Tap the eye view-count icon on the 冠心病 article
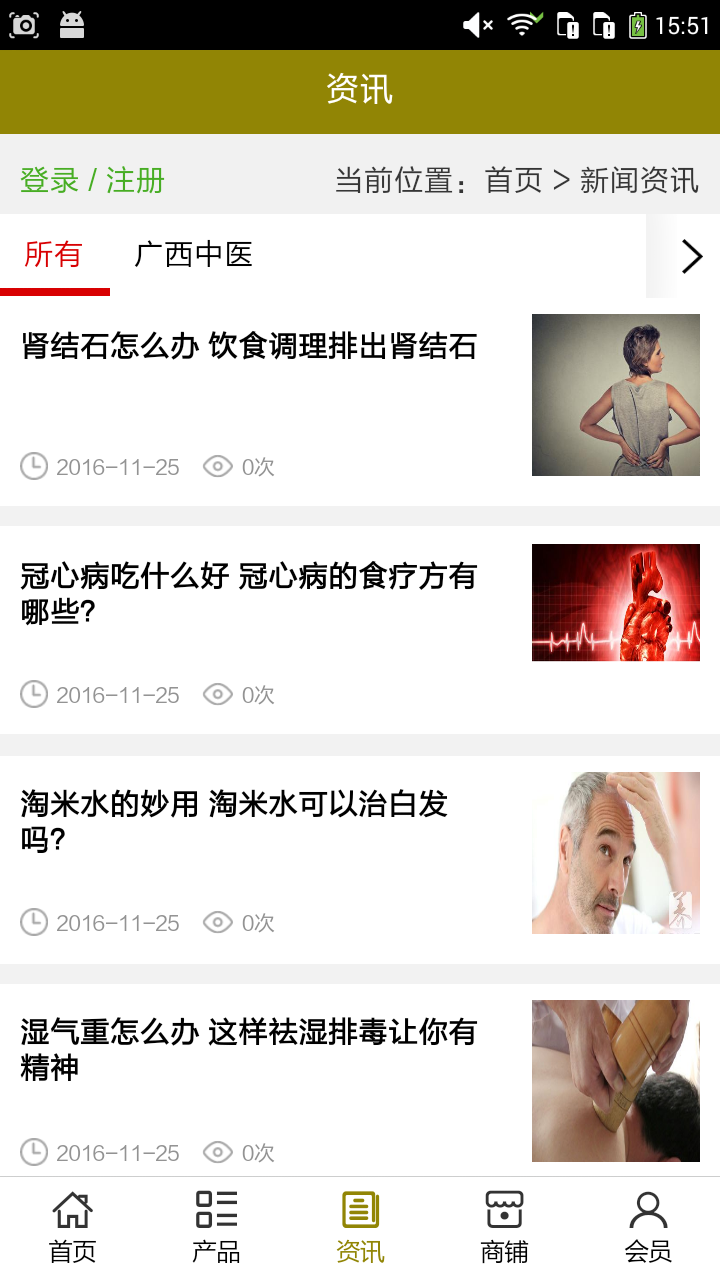 click(216, 694)
